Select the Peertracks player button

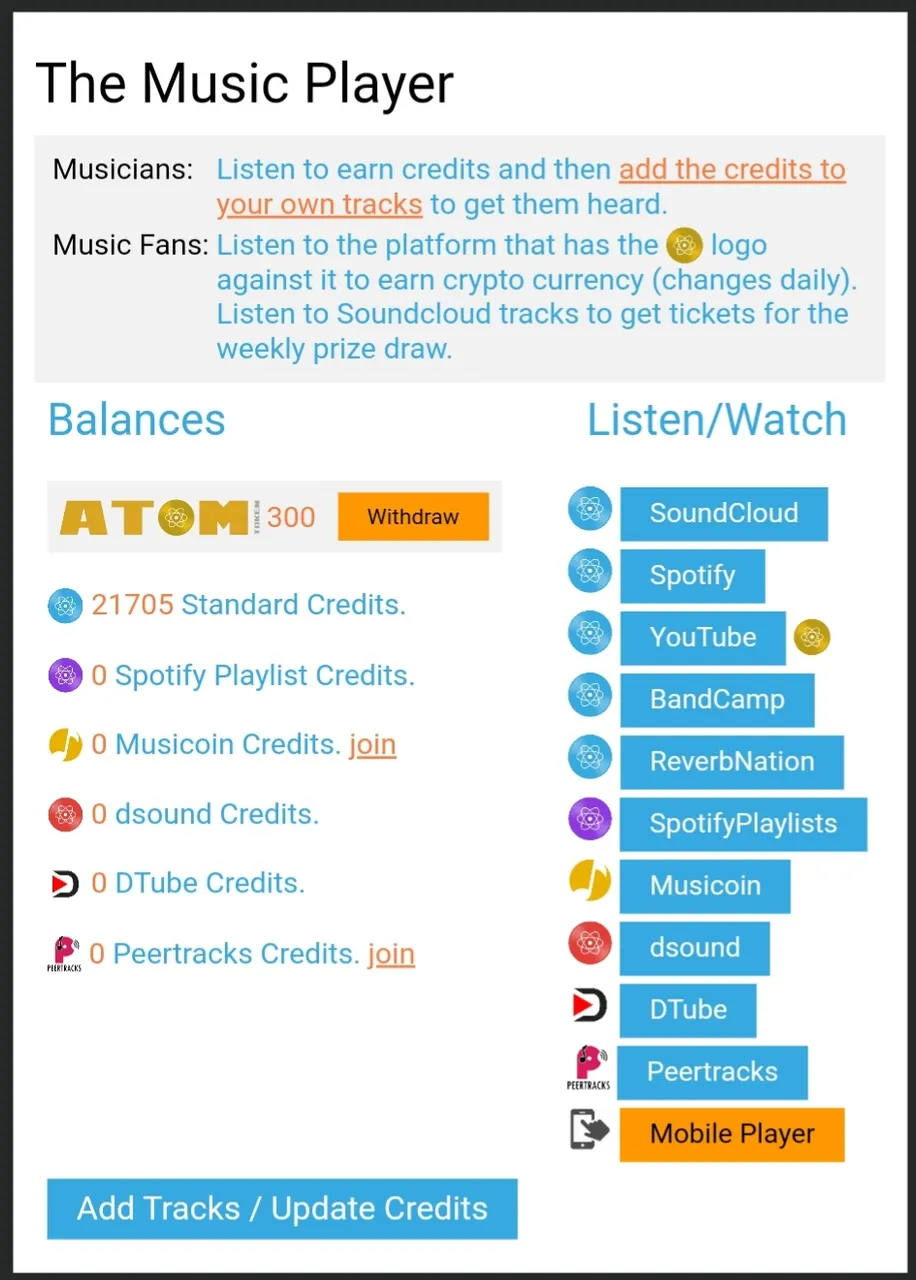click(x=711, y=1072)
